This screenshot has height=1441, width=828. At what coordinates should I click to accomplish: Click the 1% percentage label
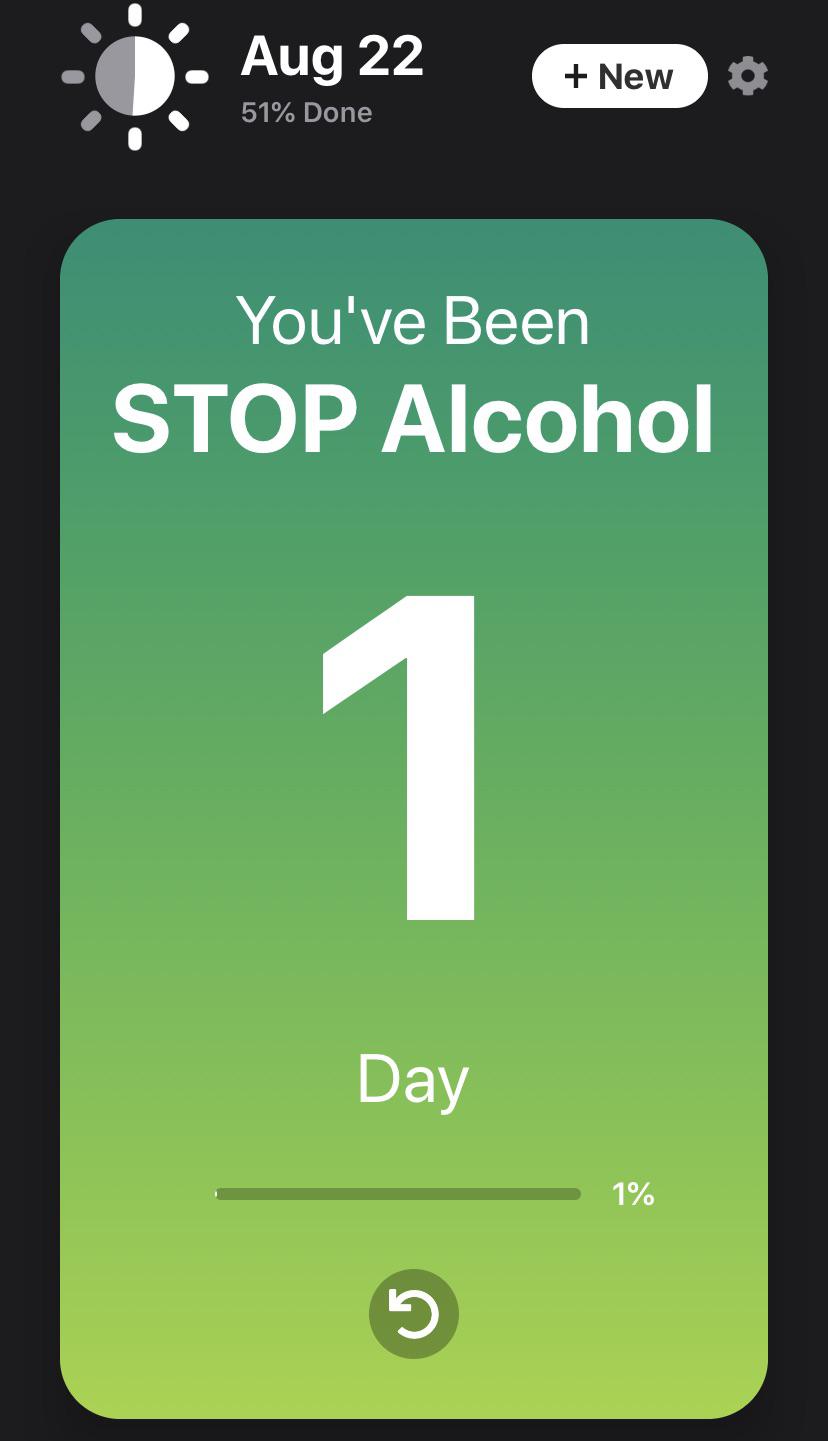coord(632,1193)
